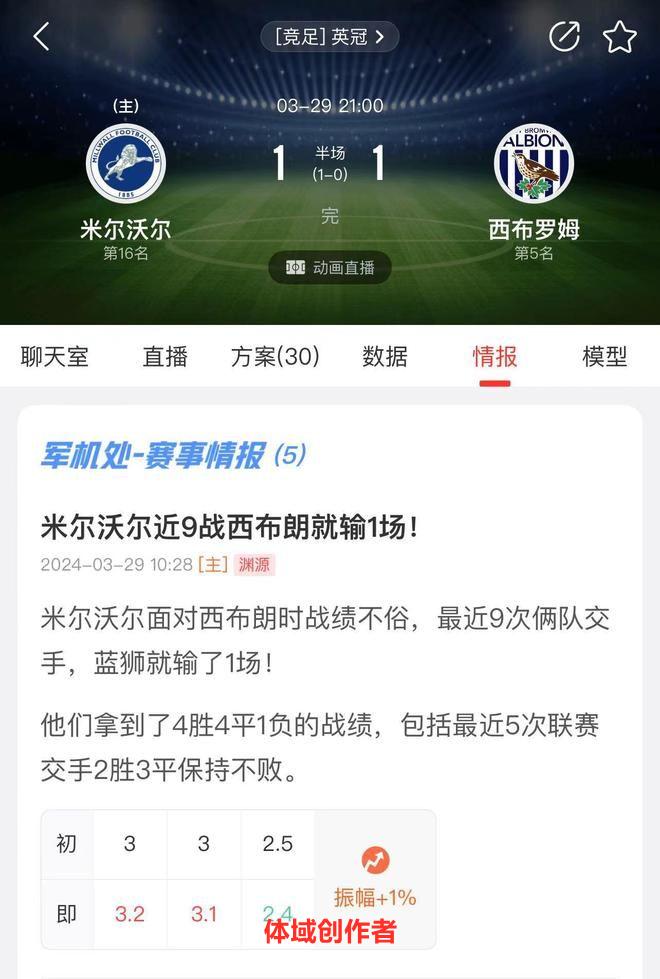
Task: Open the 竞足 英冠 league selector
Action: click(330, 37)
